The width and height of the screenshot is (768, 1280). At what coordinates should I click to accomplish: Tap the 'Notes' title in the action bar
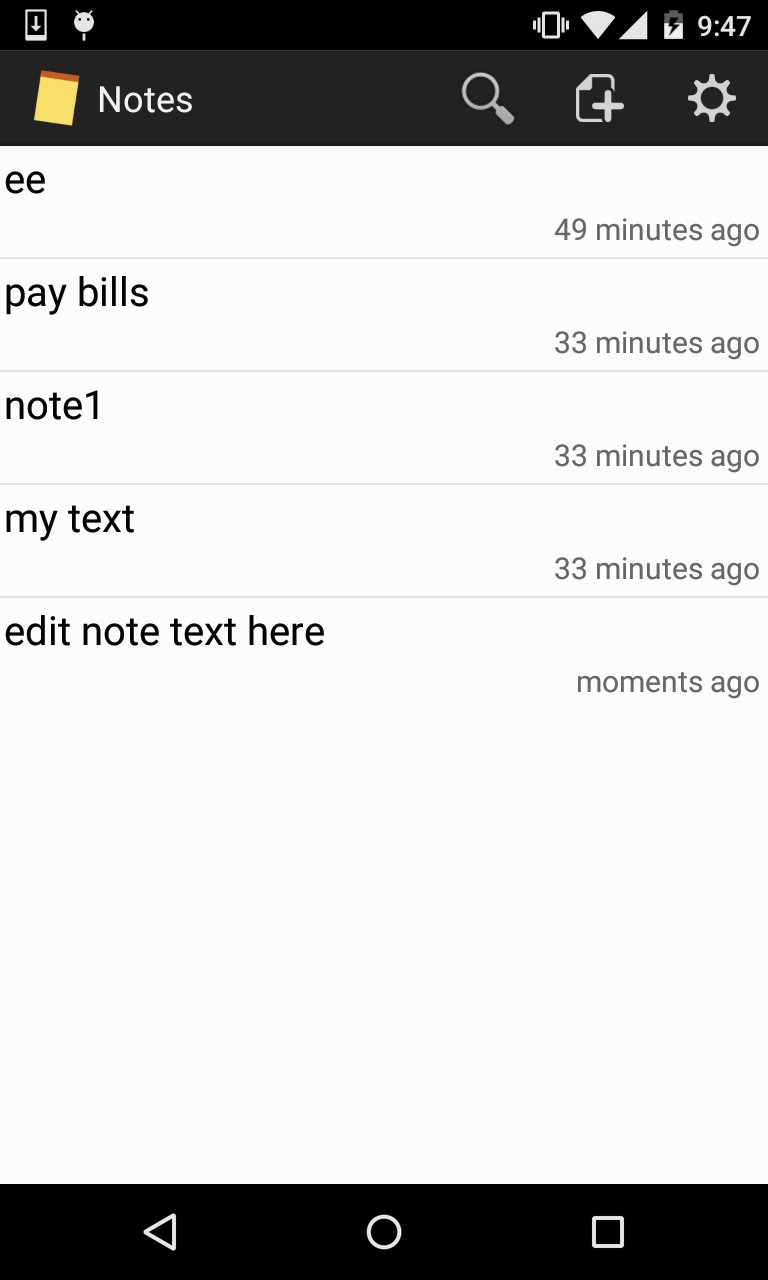tap(145, 98)
